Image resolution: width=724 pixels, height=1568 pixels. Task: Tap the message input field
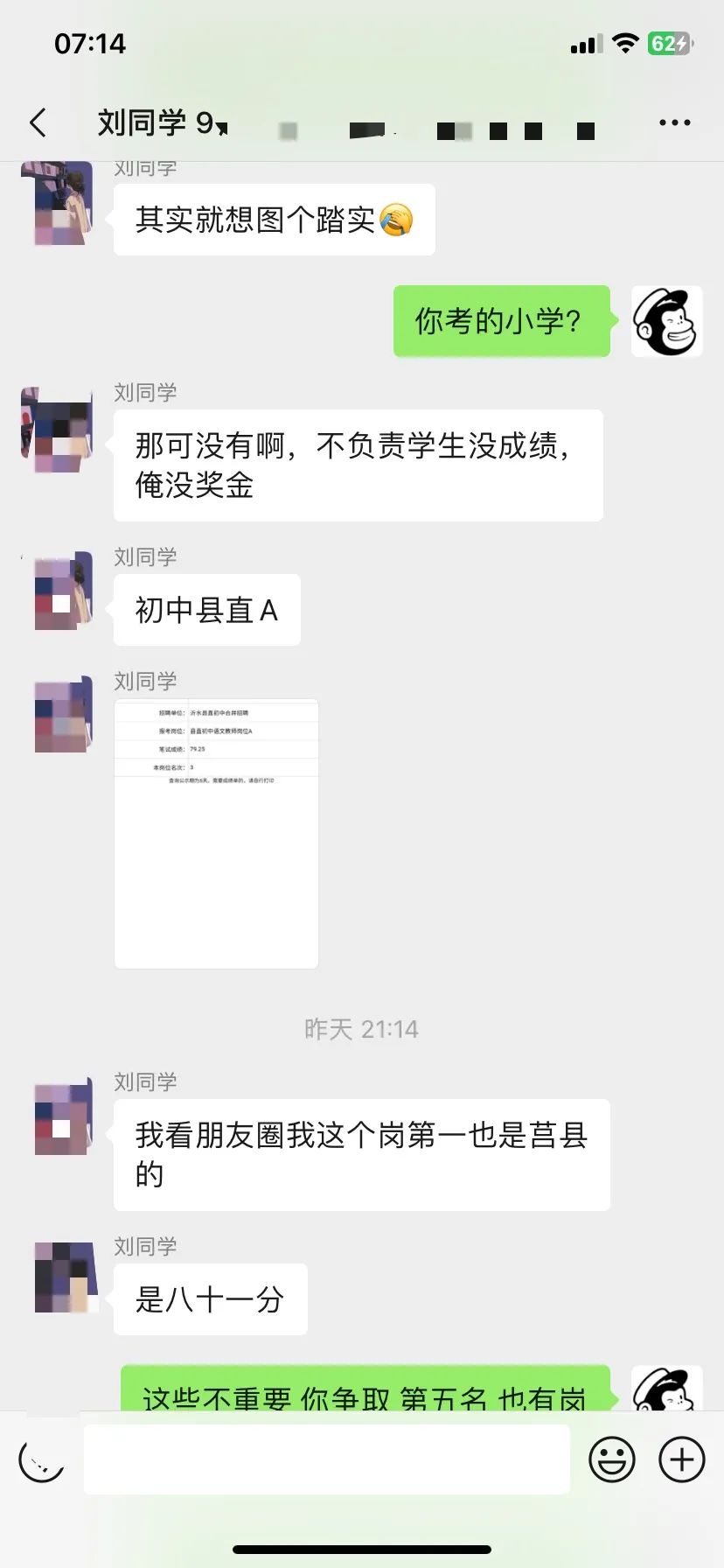(x=327, y=1459)
